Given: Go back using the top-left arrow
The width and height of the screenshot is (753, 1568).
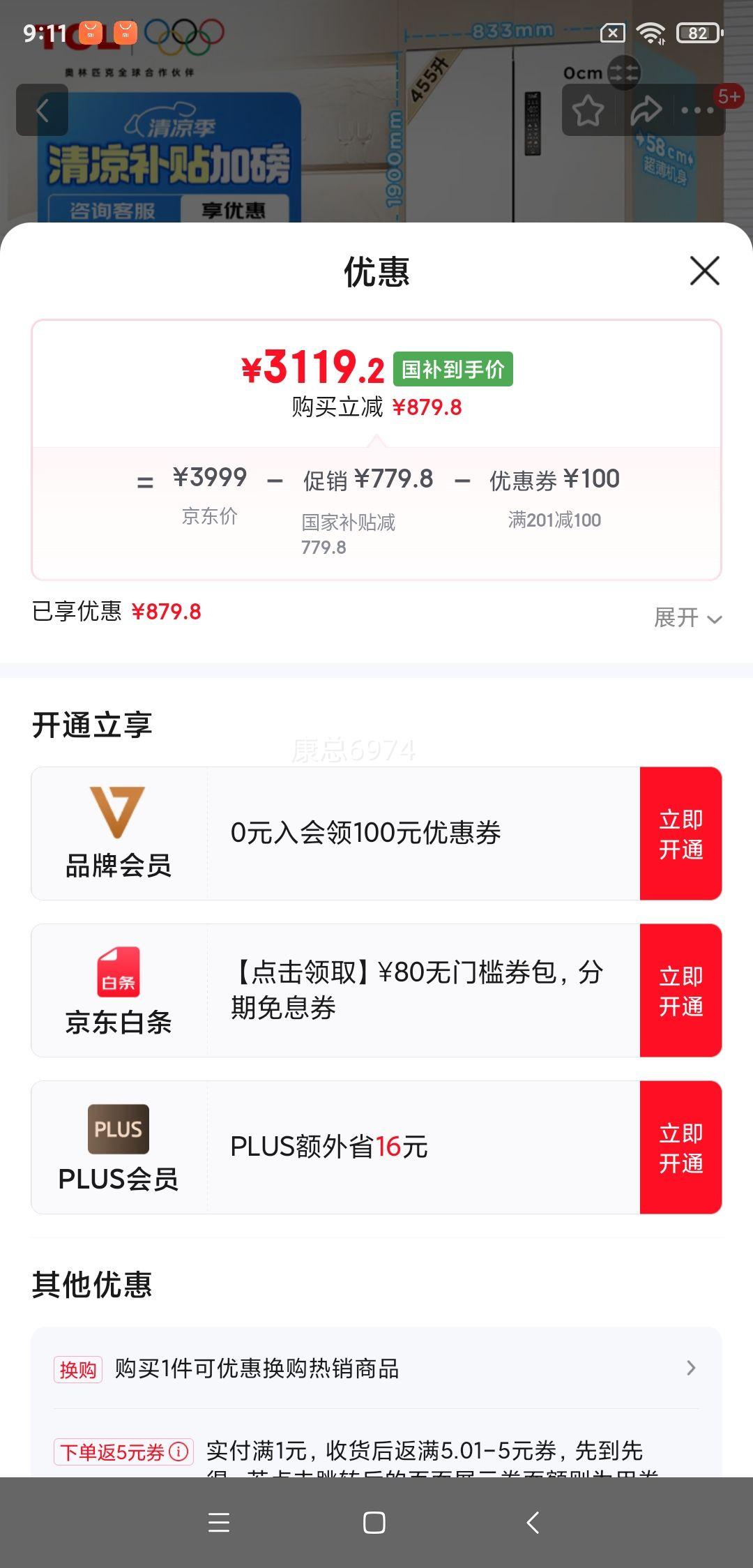Looking at the screenshot, I should coord(43,110).
